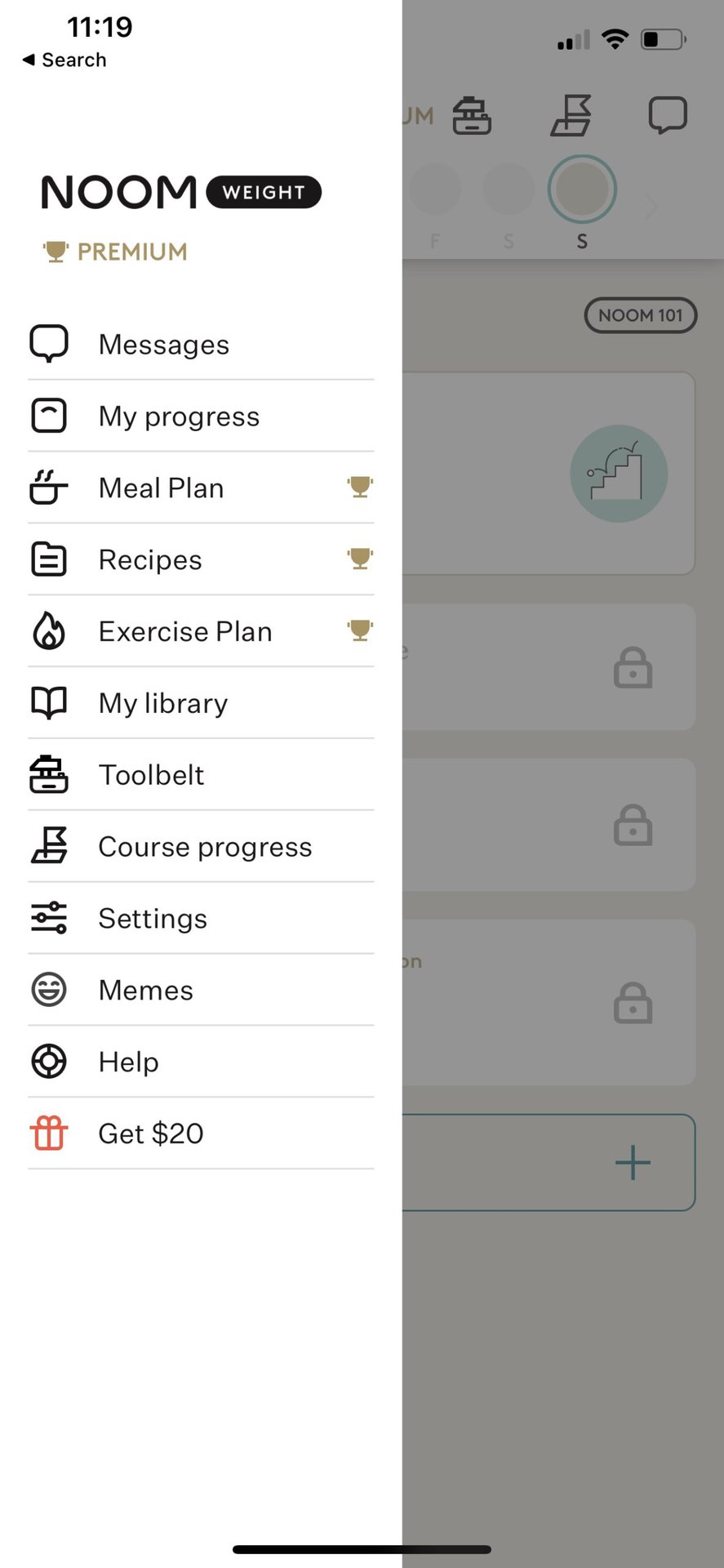Open My progress

pos(201,416)
